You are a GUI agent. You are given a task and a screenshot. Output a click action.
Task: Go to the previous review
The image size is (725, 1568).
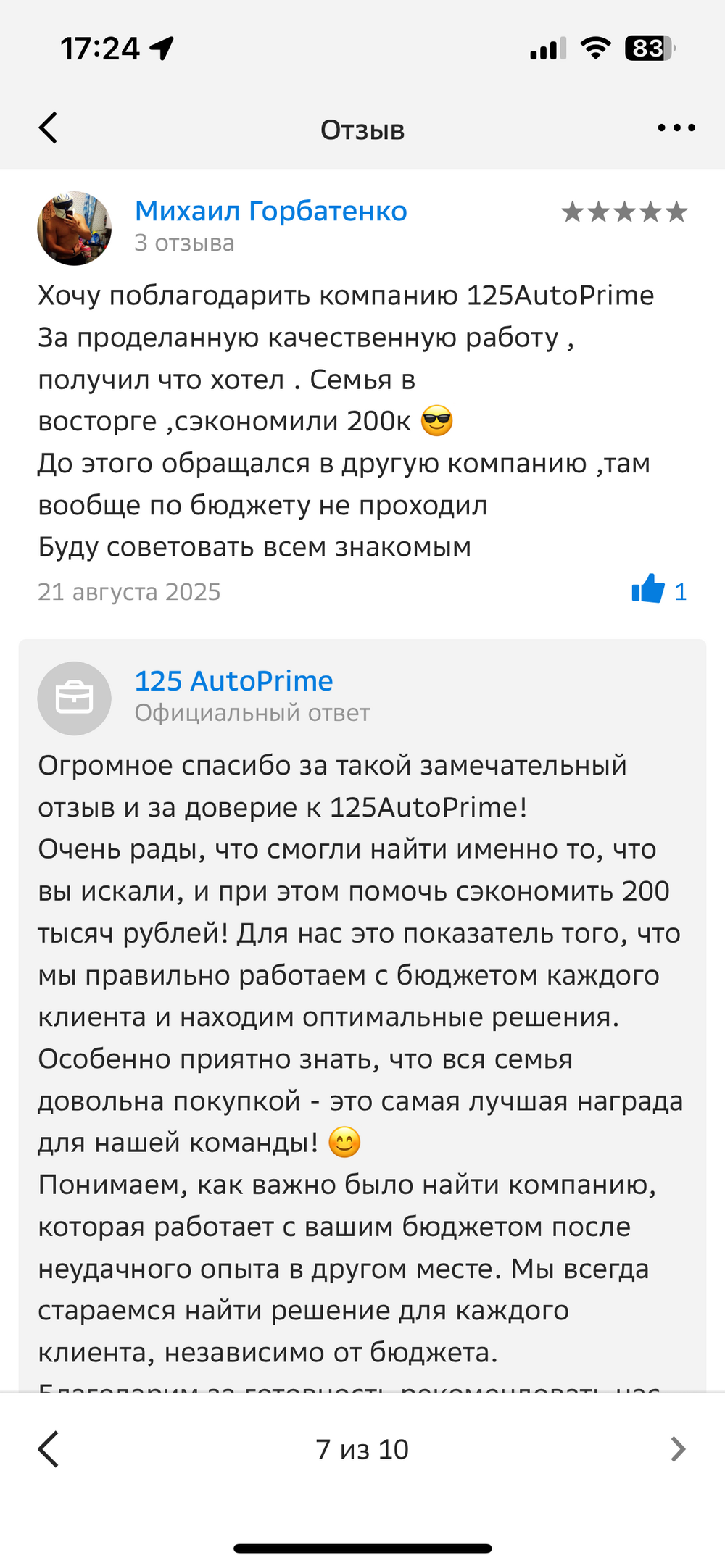coord(48,1449)
